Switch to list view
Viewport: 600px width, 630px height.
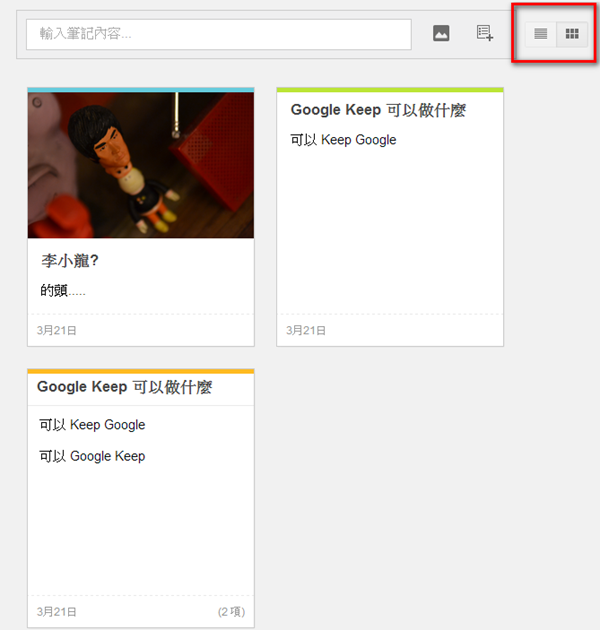[x=541, y=34]
